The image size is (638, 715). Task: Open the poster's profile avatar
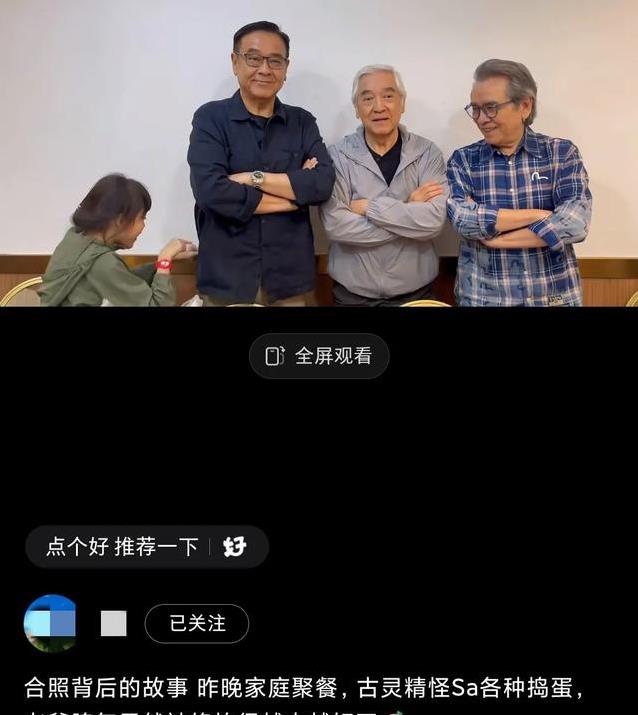(x=50, y=623)
